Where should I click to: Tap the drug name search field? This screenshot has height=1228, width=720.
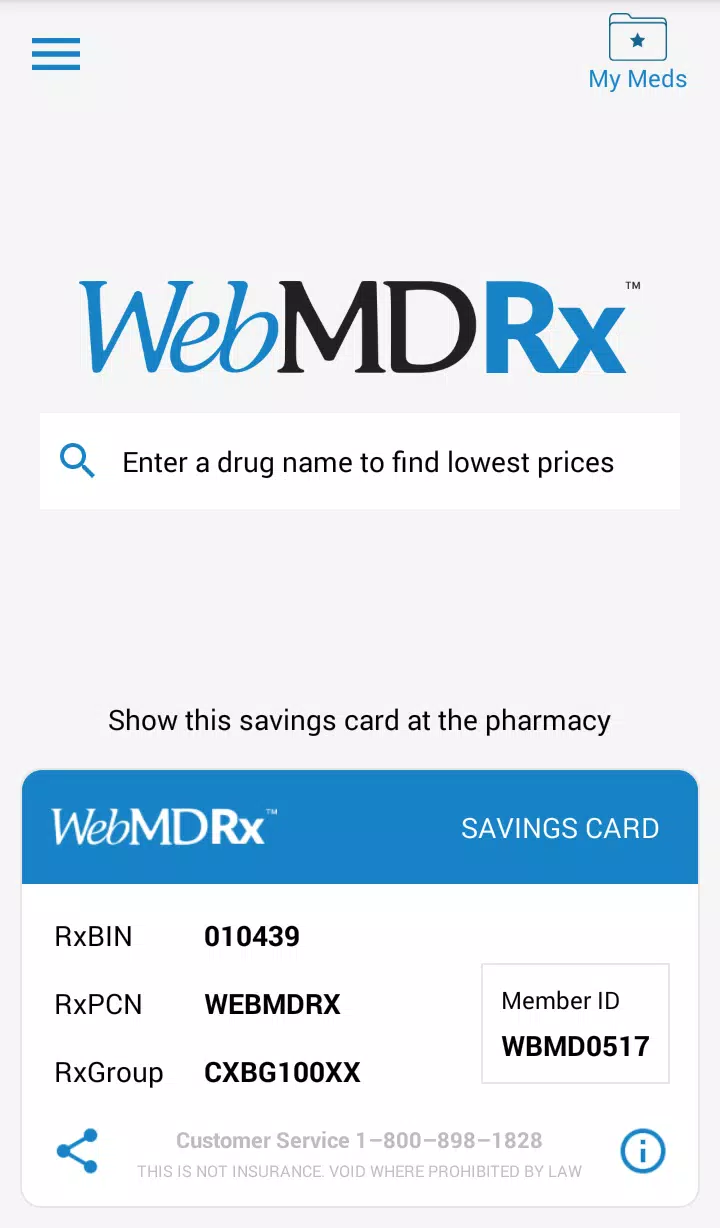coord(360,462)
